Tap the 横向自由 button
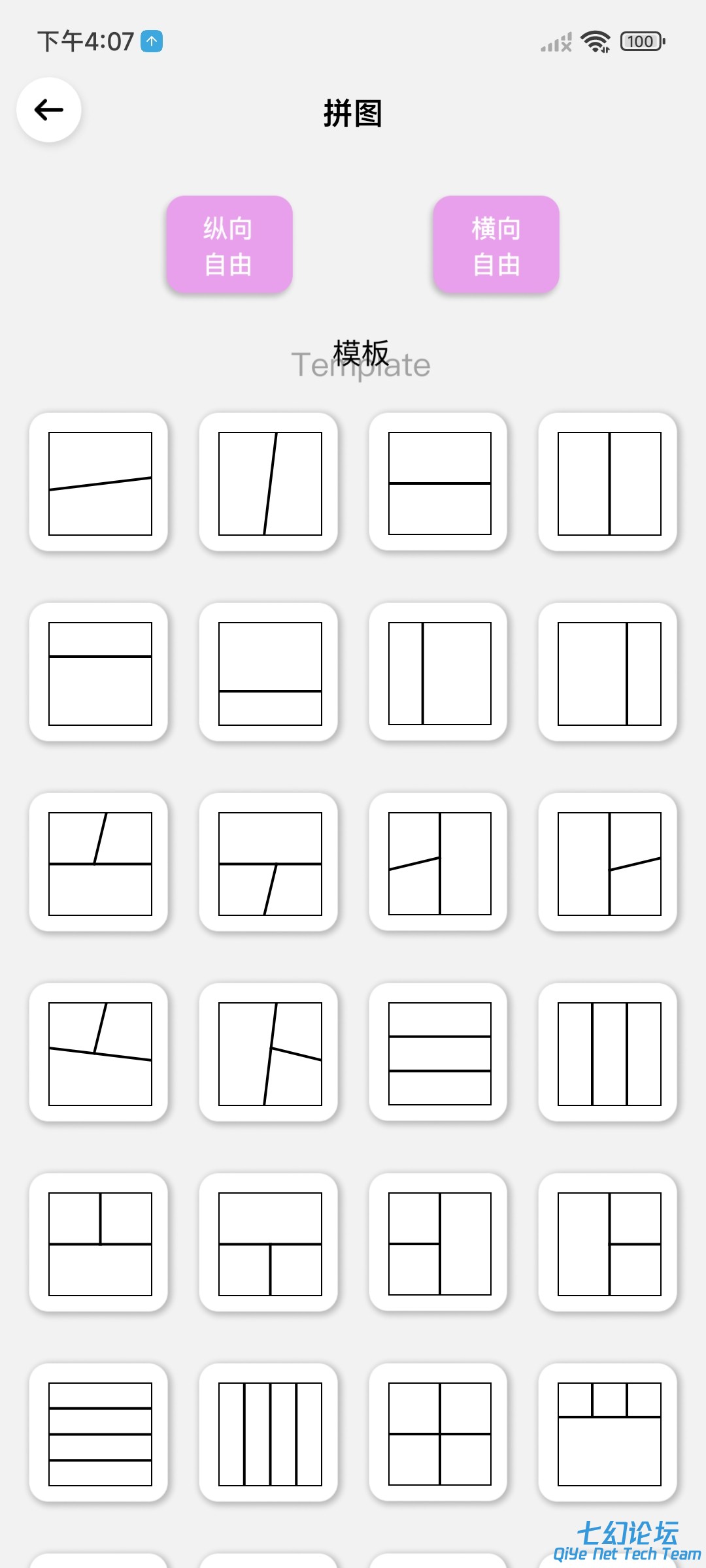Screen dimensions: 706x1568 click(x=496, y=245)
